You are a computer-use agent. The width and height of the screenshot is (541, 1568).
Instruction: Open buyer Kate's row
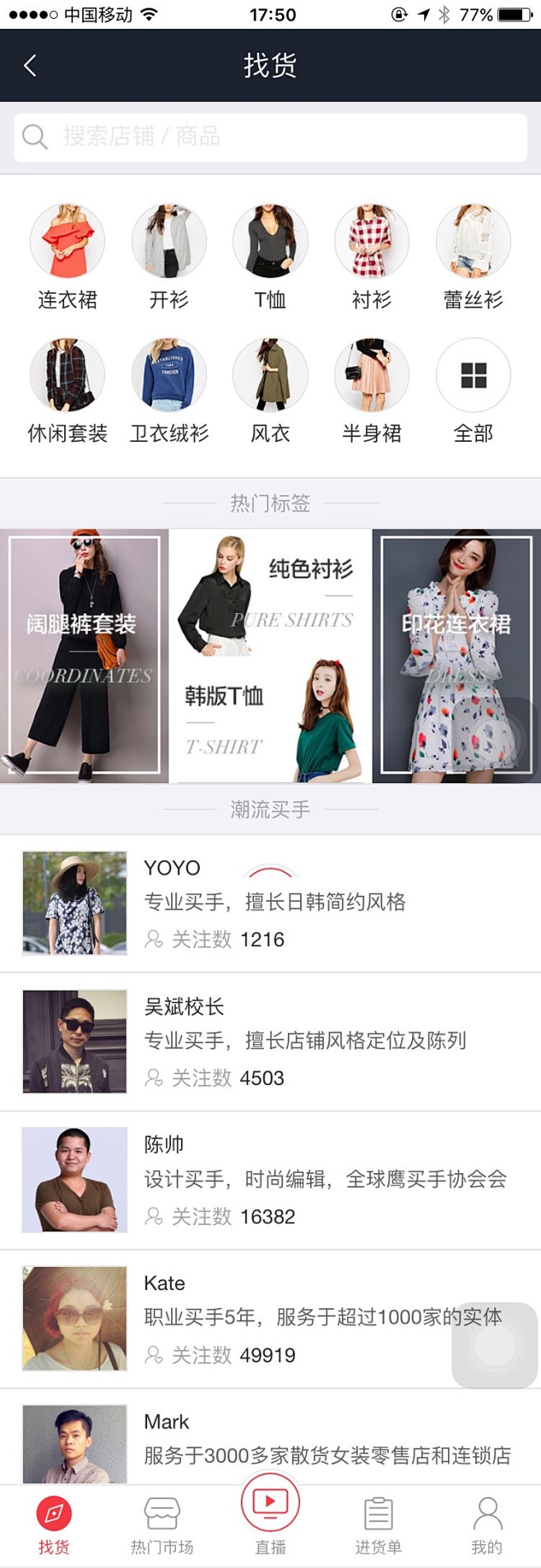[x=270, y=1318]
